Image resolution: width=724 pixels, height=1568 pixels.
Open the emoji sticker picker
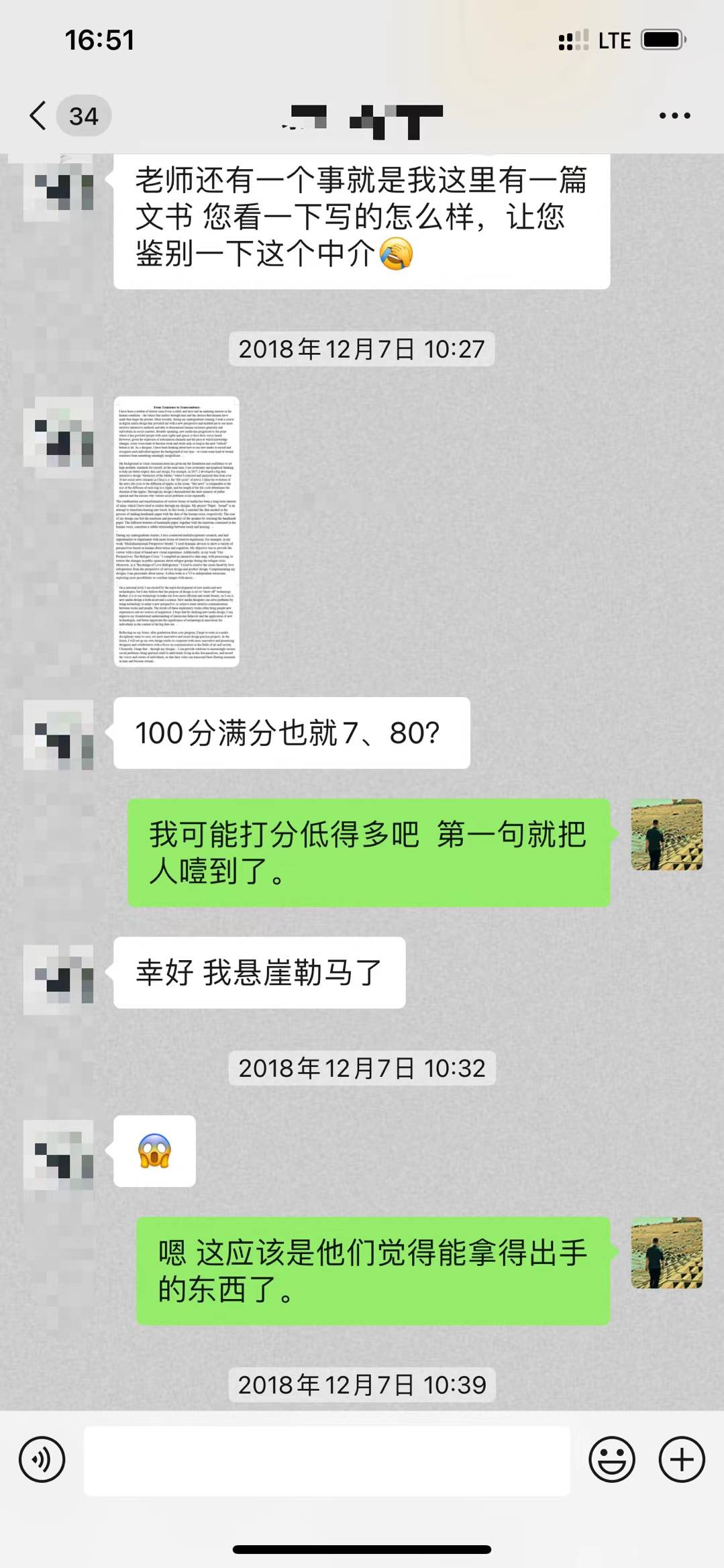611,1459
